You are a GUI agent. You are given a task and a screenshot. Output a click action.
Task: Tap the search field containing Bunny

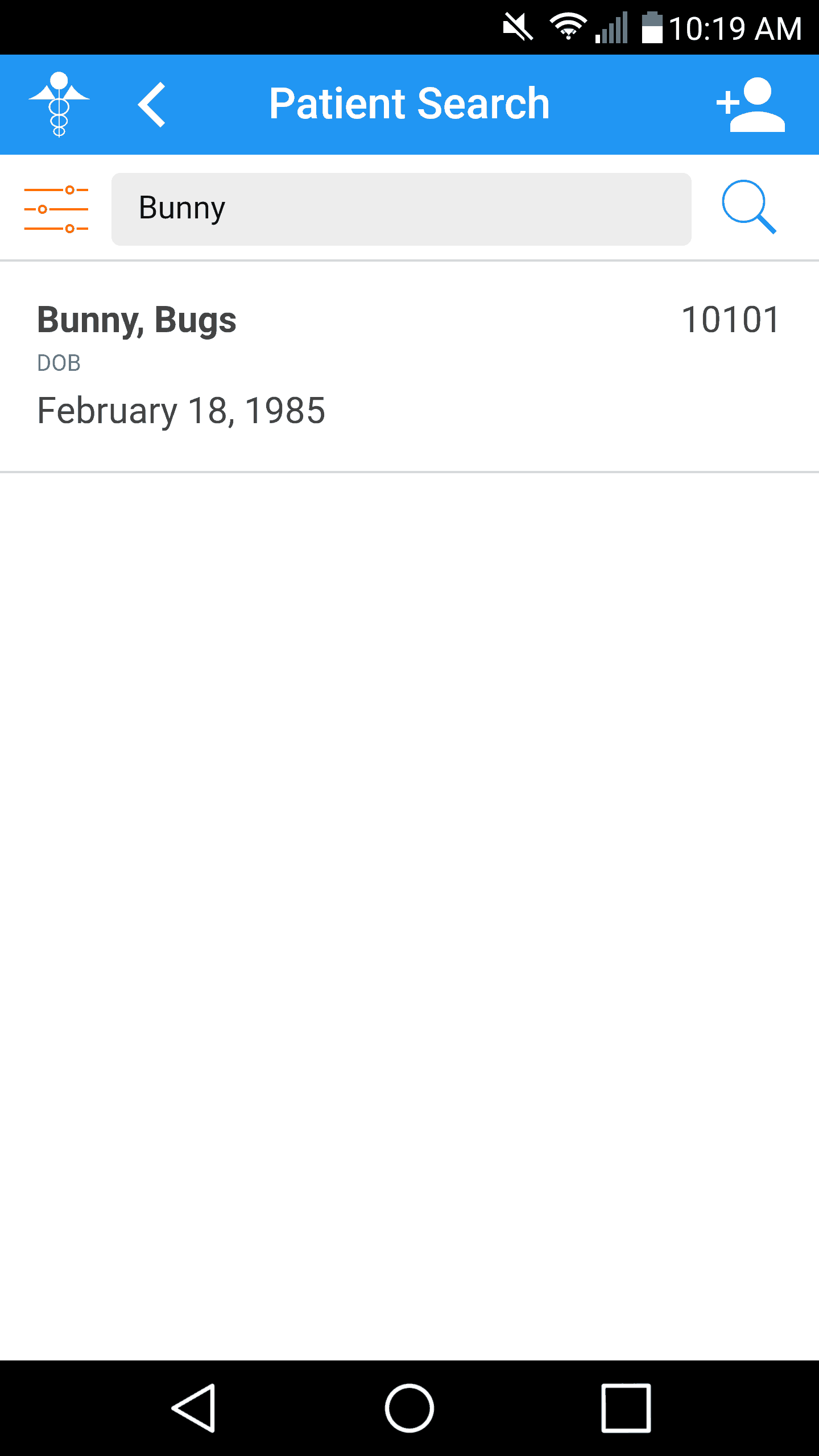(x=401, y=209)
